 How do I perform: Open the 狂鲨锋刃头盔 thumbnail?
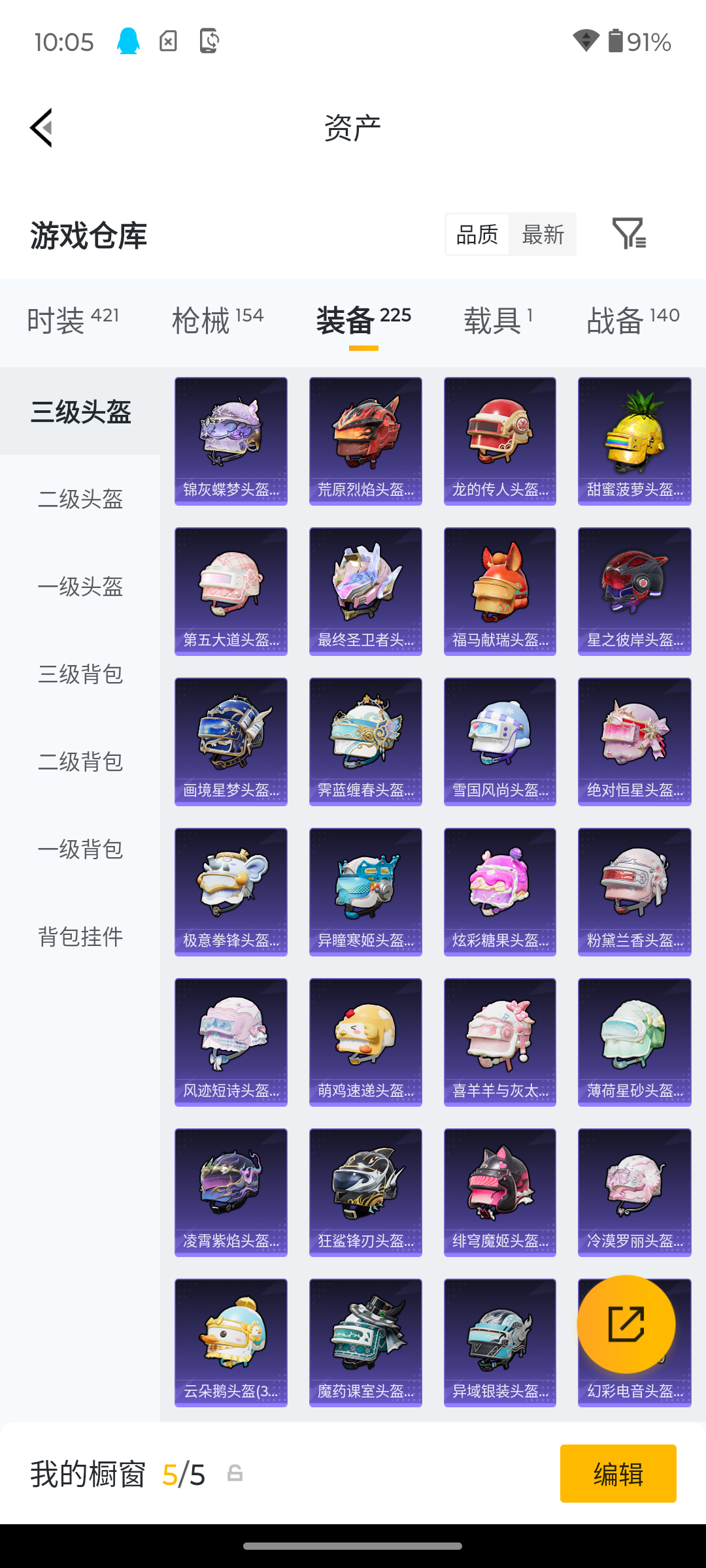(x=365, y=1191)
